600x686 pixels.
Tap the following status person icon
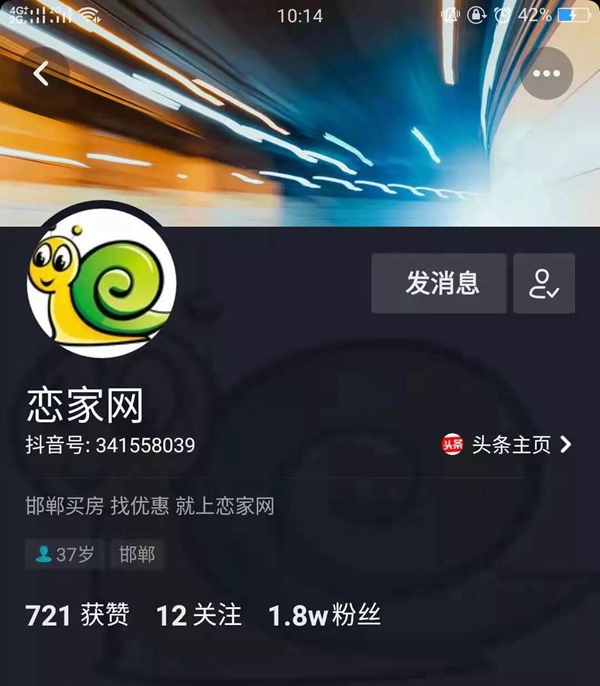pos(544,284)
